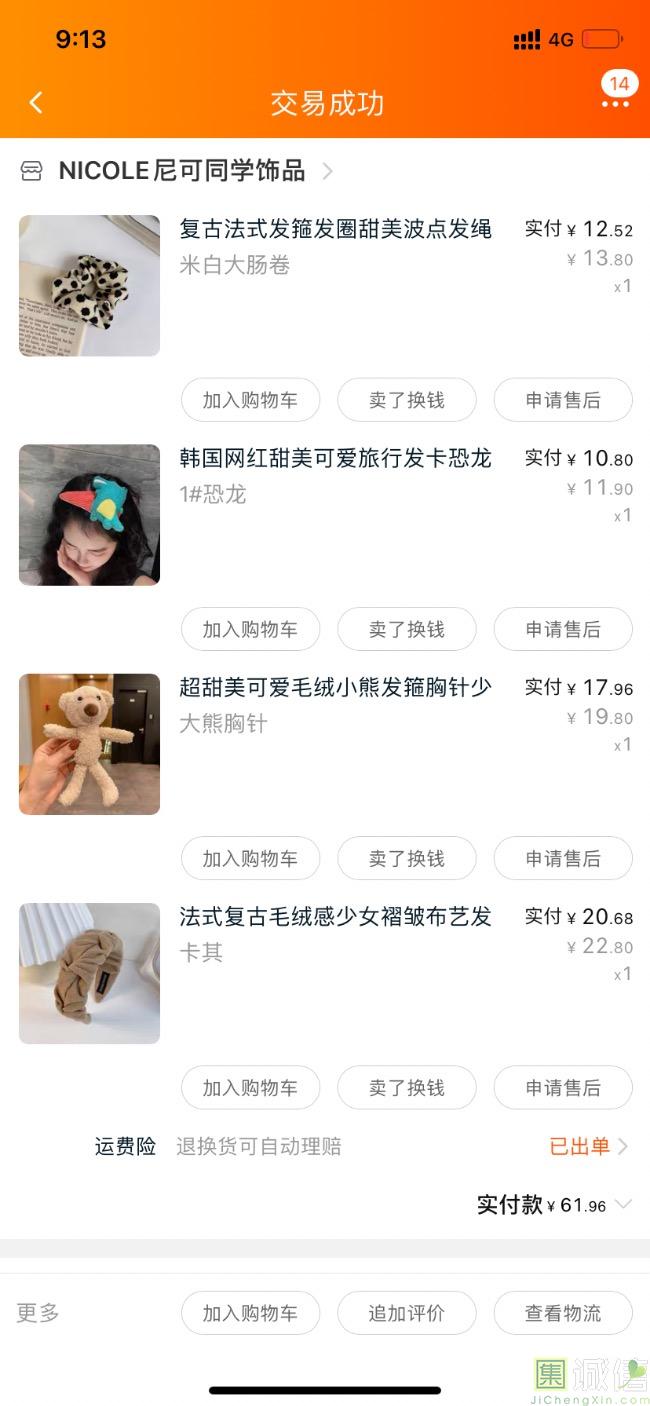Image resolution: width=650 pixels, height=1406 pixels.
Task: Open the three-dot messages menu
Action: (615, 103)
